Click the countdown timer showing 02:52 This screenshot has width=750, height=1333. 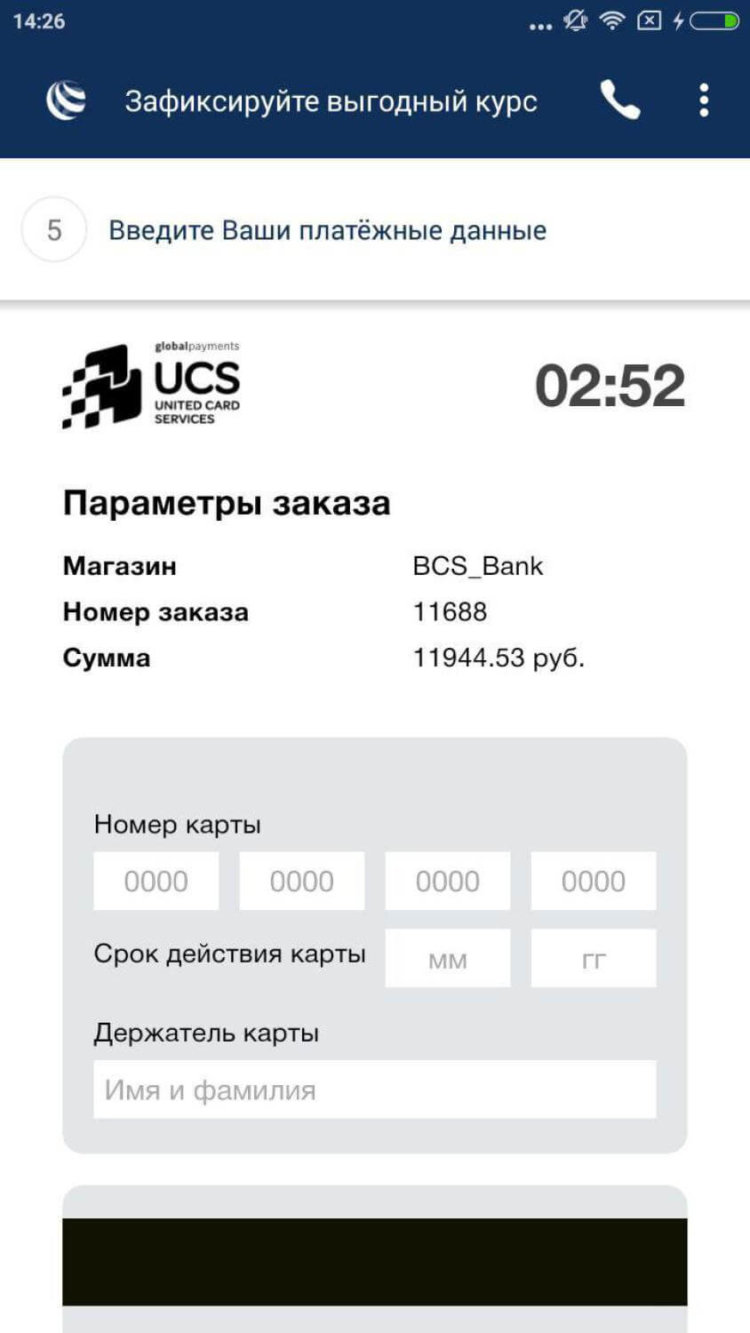[610, 385]
